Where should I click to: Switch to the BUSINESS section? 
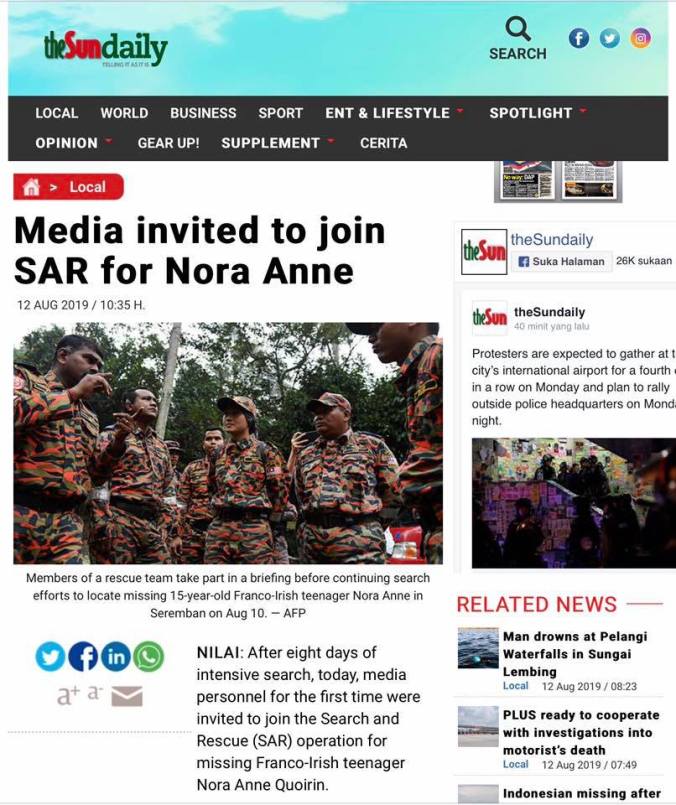(203, 113)
